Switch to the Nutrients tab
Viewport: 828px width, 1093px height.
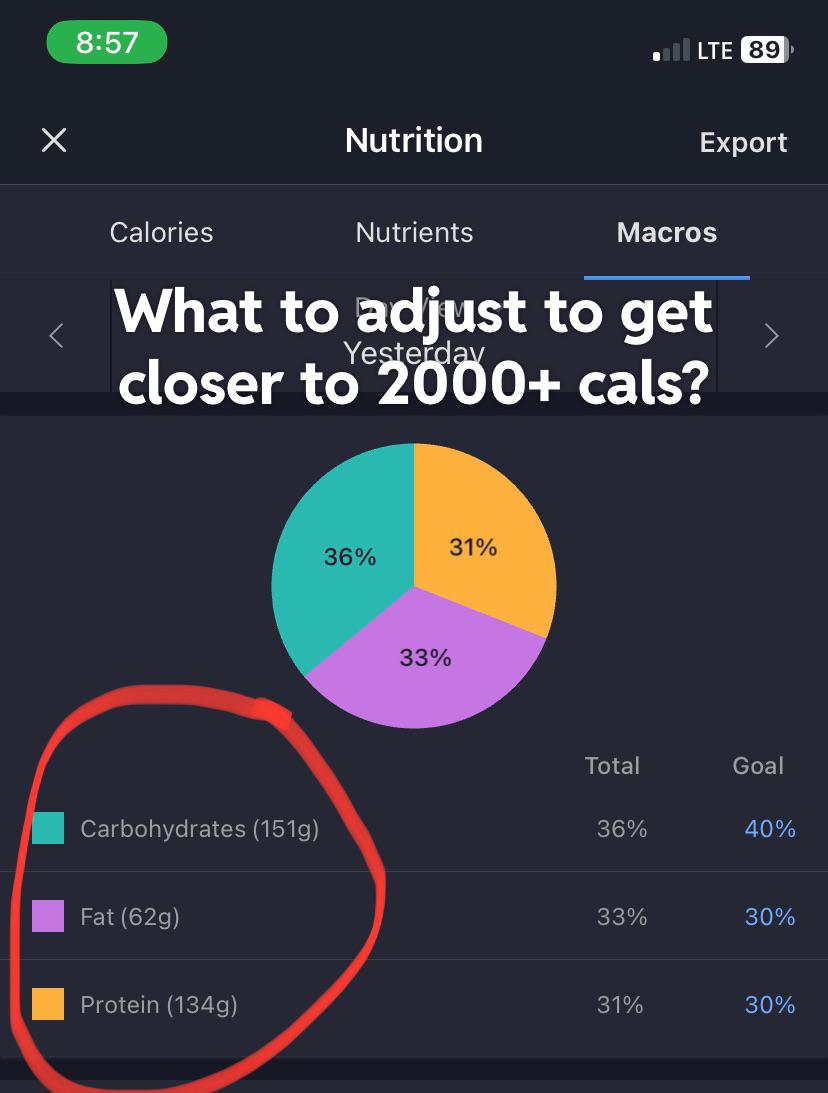pos(414,232)
